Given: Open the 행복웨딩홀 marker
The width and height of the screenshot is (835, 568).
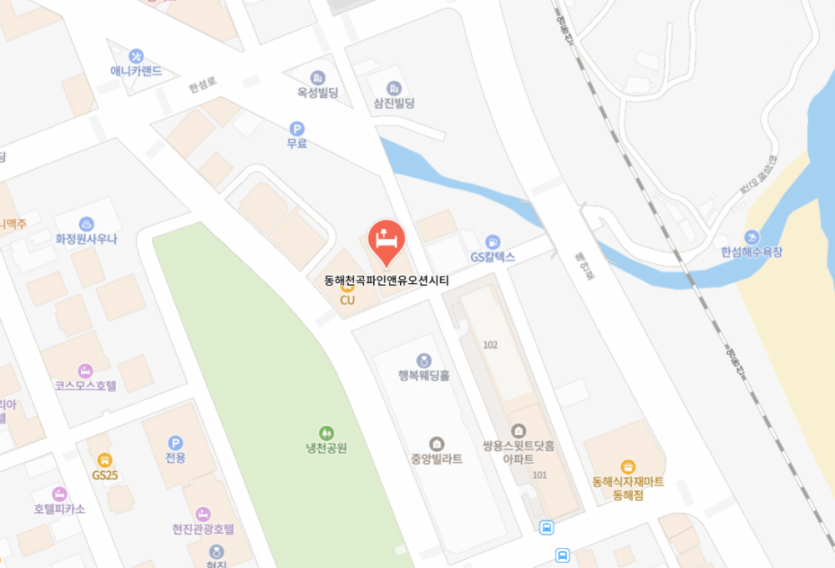Looking at the screenshot, I should coord(424,360).
